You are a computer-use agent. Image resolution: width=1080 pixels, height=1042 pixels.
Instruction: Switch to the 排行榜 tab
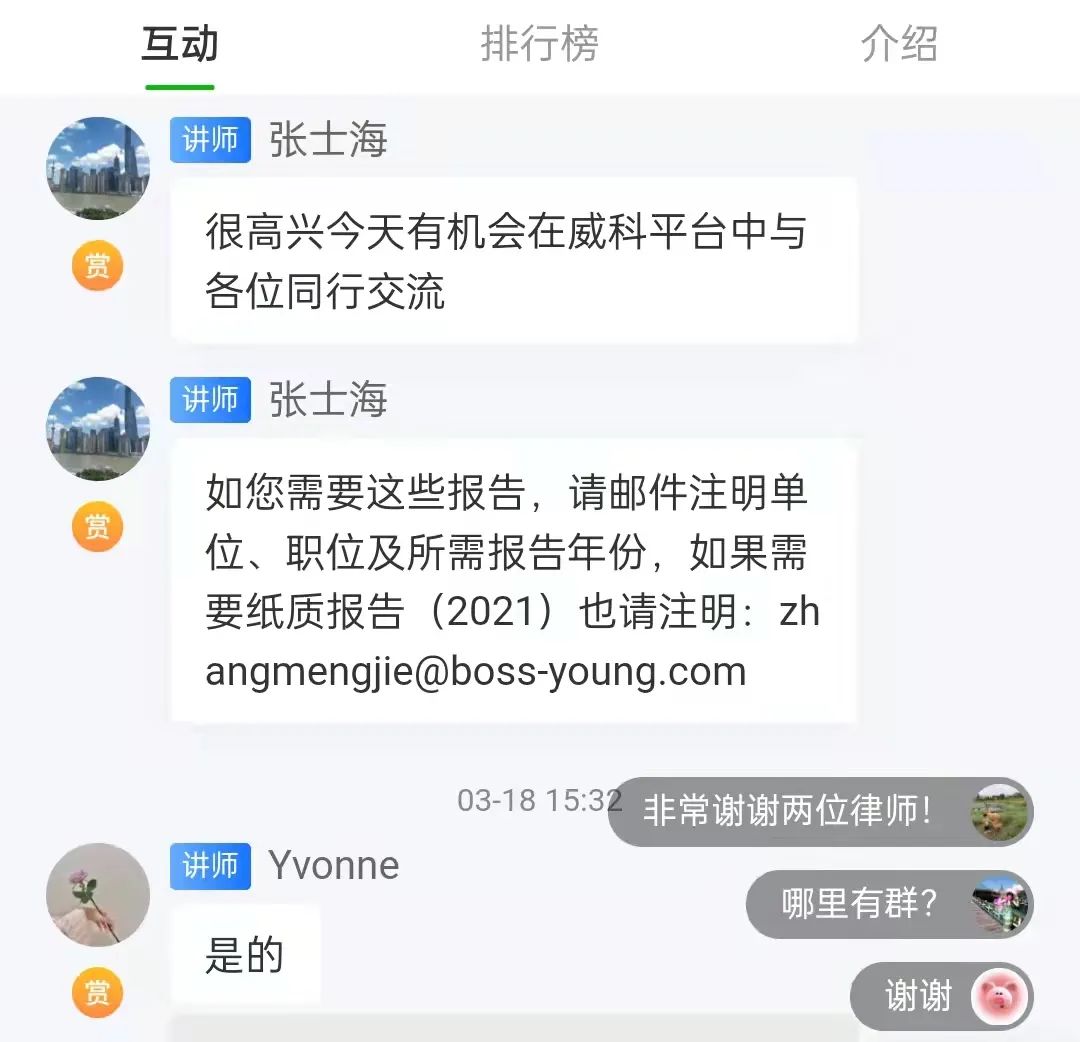point(539,45)
